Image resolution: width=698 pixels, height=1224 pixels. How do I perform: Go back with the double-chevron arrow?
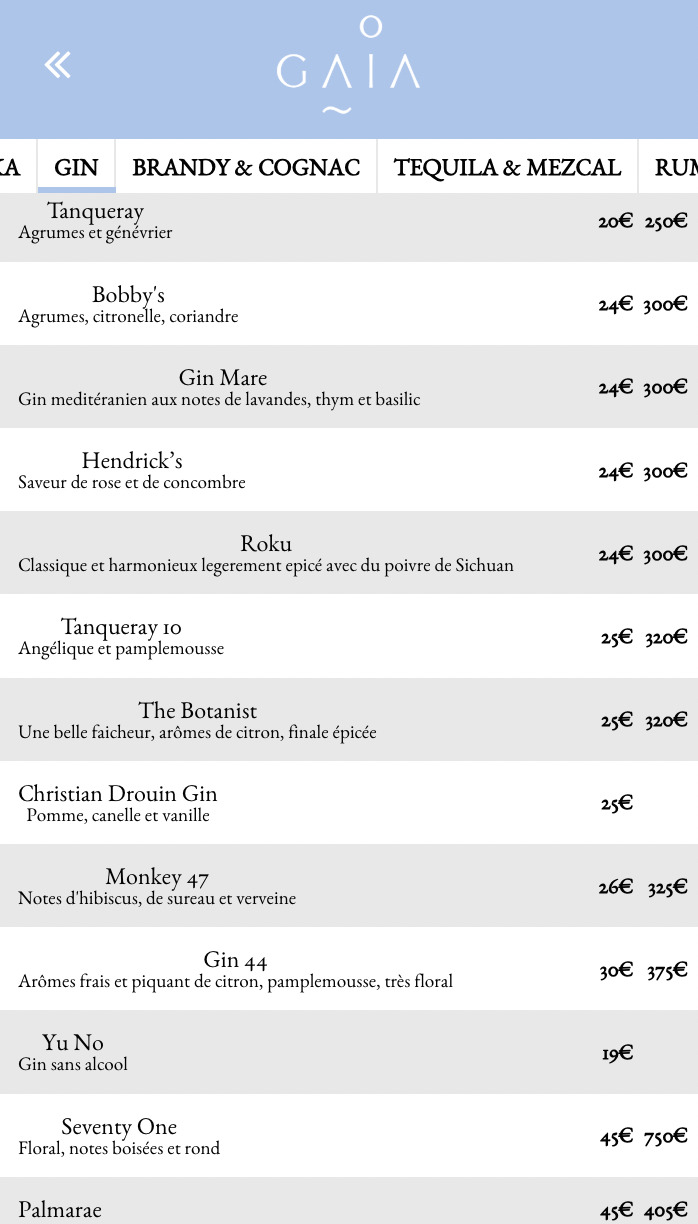pos(58,65)
